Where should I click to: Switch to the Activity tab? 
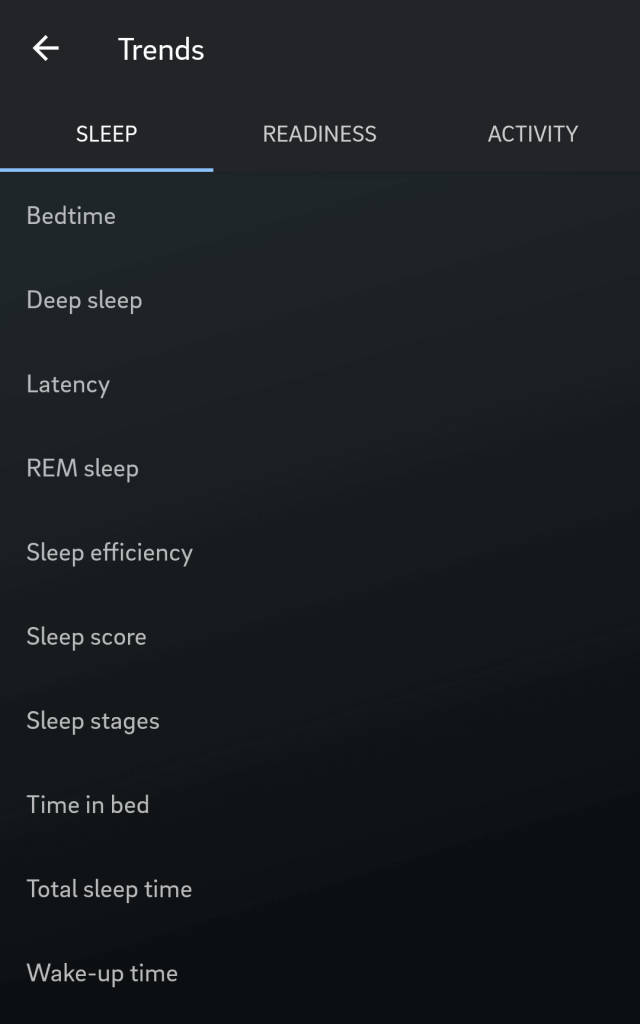(x=533, y=134)
